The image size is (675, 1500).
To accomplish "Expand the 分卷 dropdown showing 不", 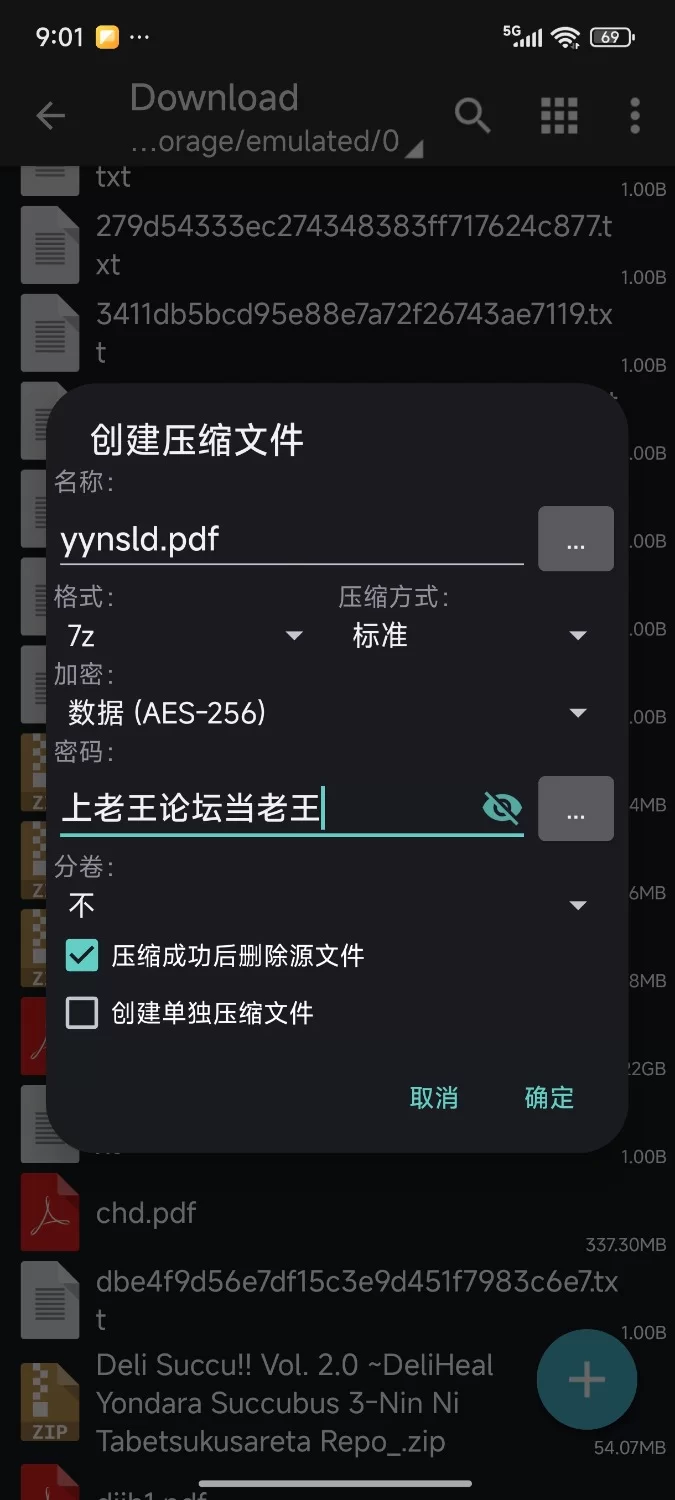I will point(326,906).
